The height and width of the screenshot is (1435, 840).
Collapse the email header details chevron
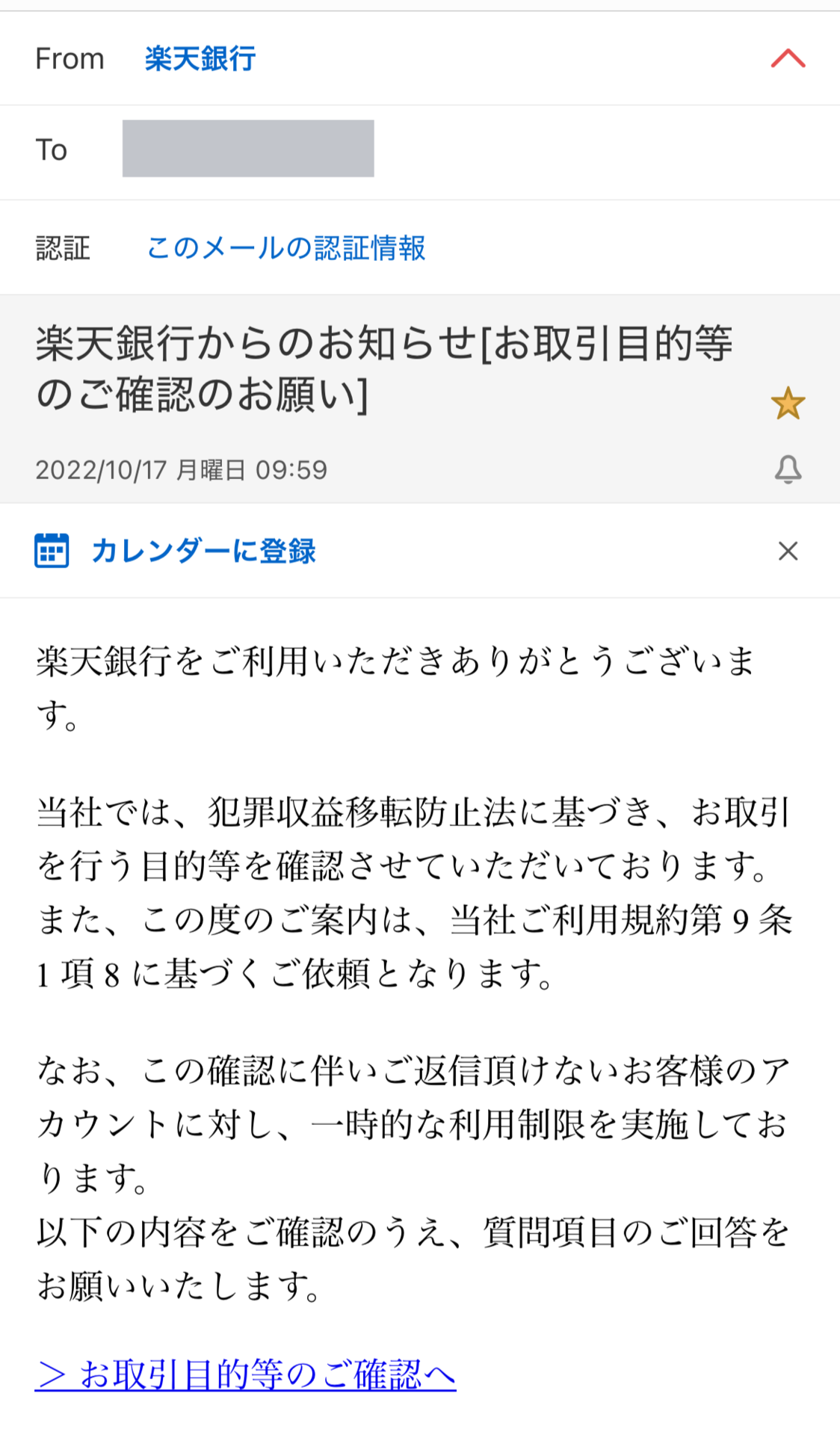click(788, 58)
